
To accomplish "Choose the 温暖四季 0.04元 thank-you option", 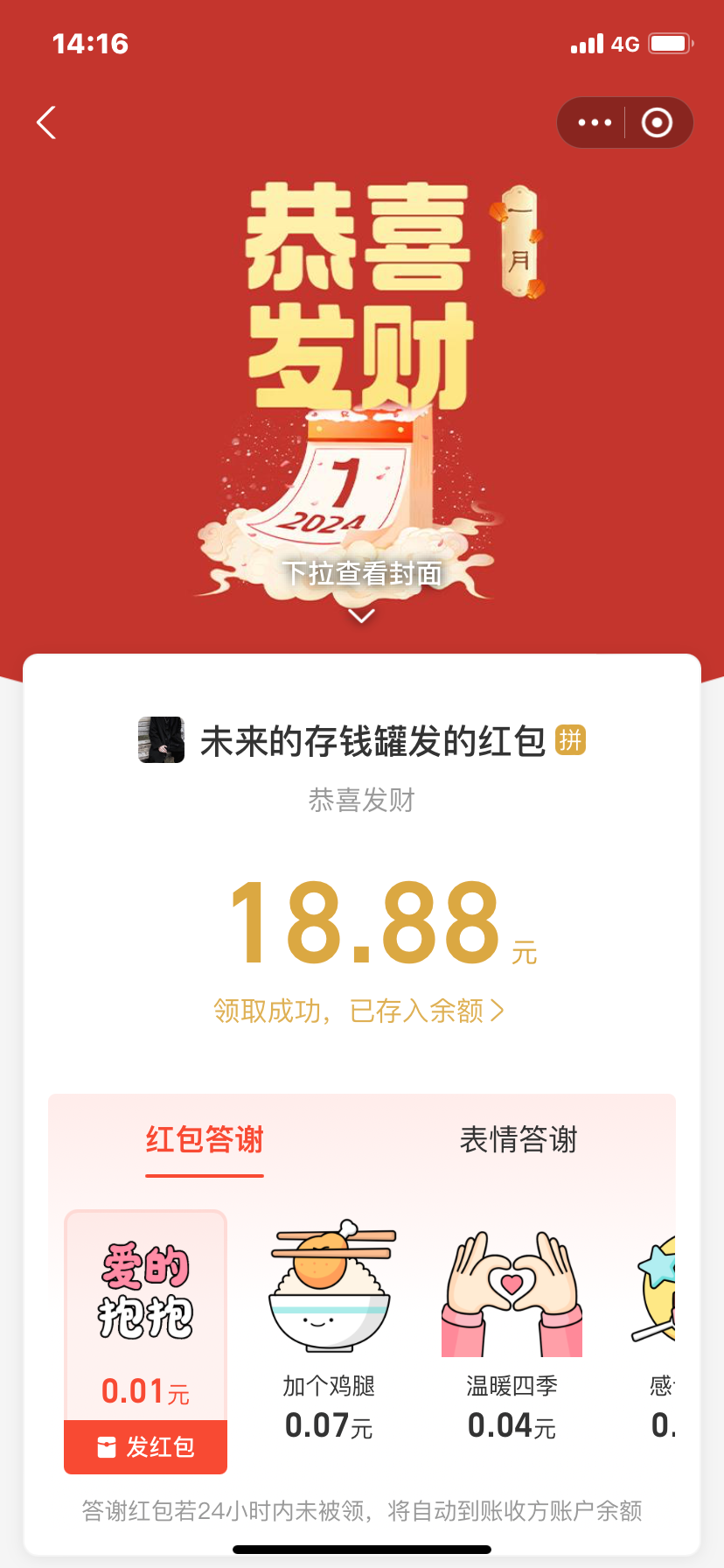I will pos(512,1330).
